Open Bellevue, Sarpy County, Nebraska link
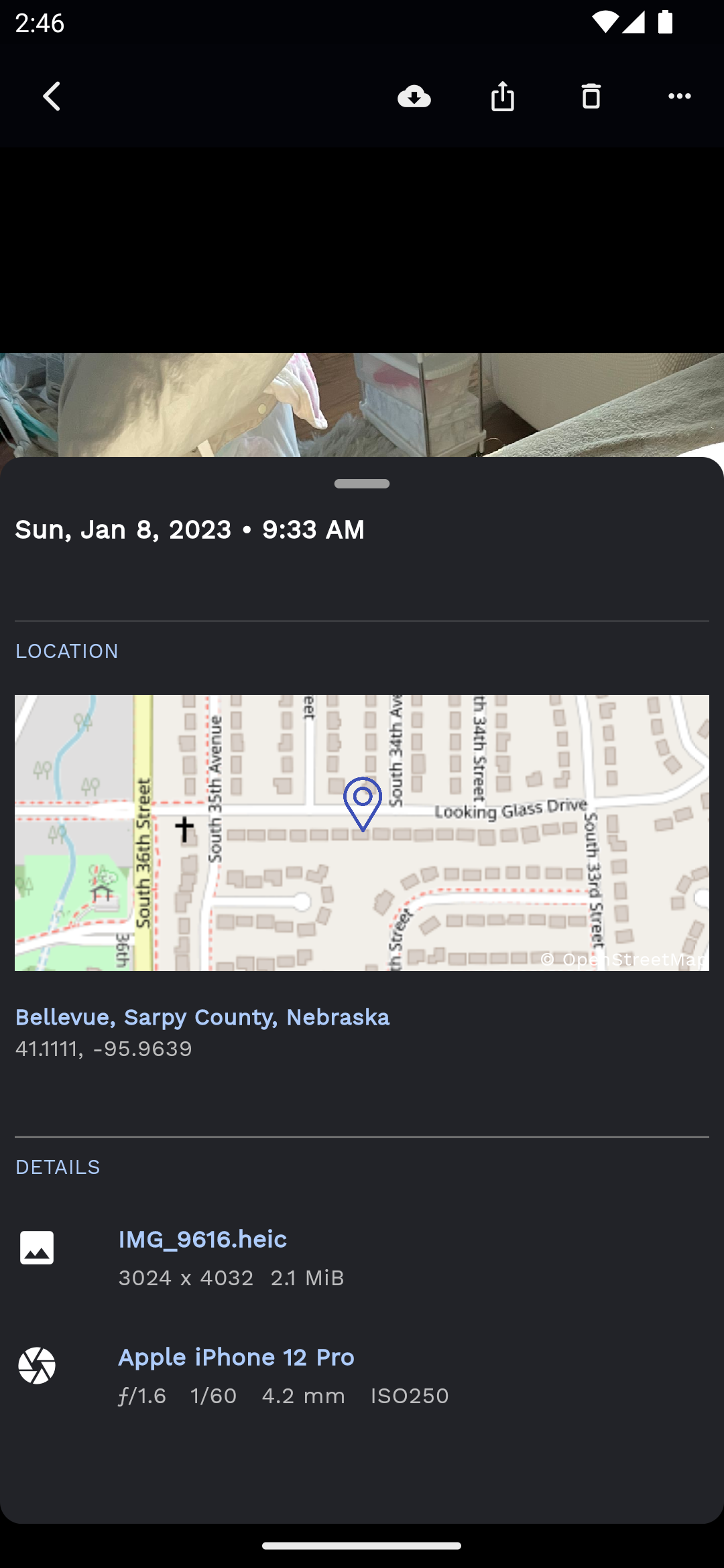The image size is (724, 1568). coord(202,1017)
